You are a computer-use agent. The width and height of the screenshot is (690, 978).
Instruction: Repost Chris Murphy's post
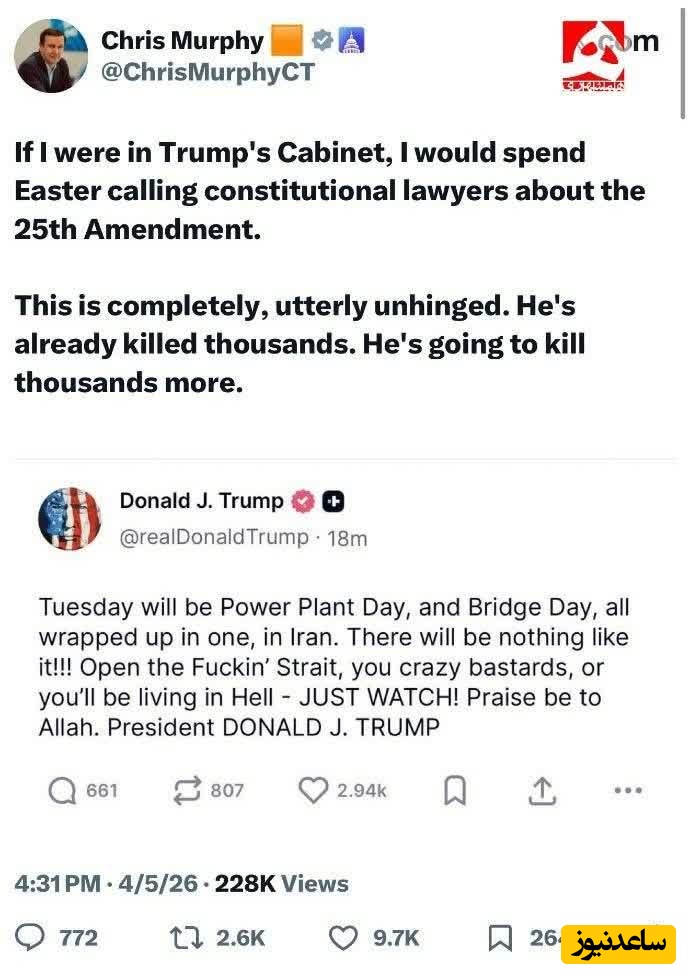coord(188,937)
